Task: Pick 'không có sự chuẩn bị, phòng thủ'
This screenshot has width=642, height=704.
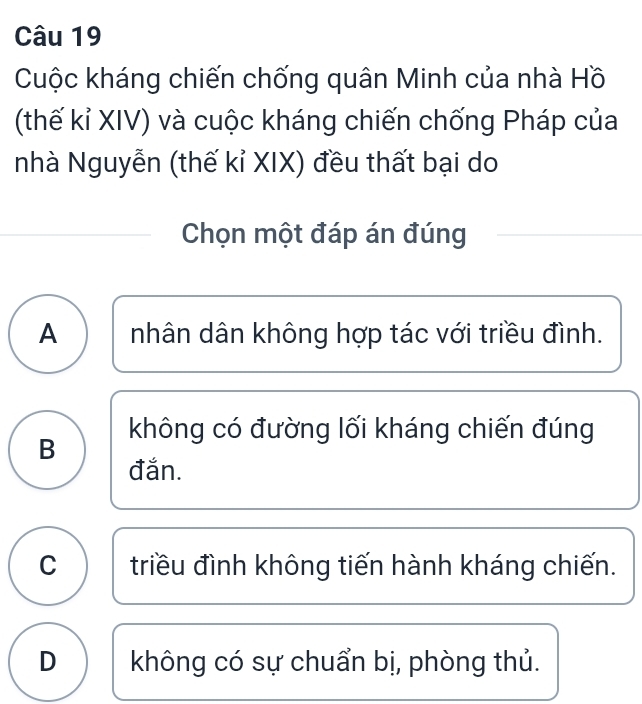Action: 335,662
